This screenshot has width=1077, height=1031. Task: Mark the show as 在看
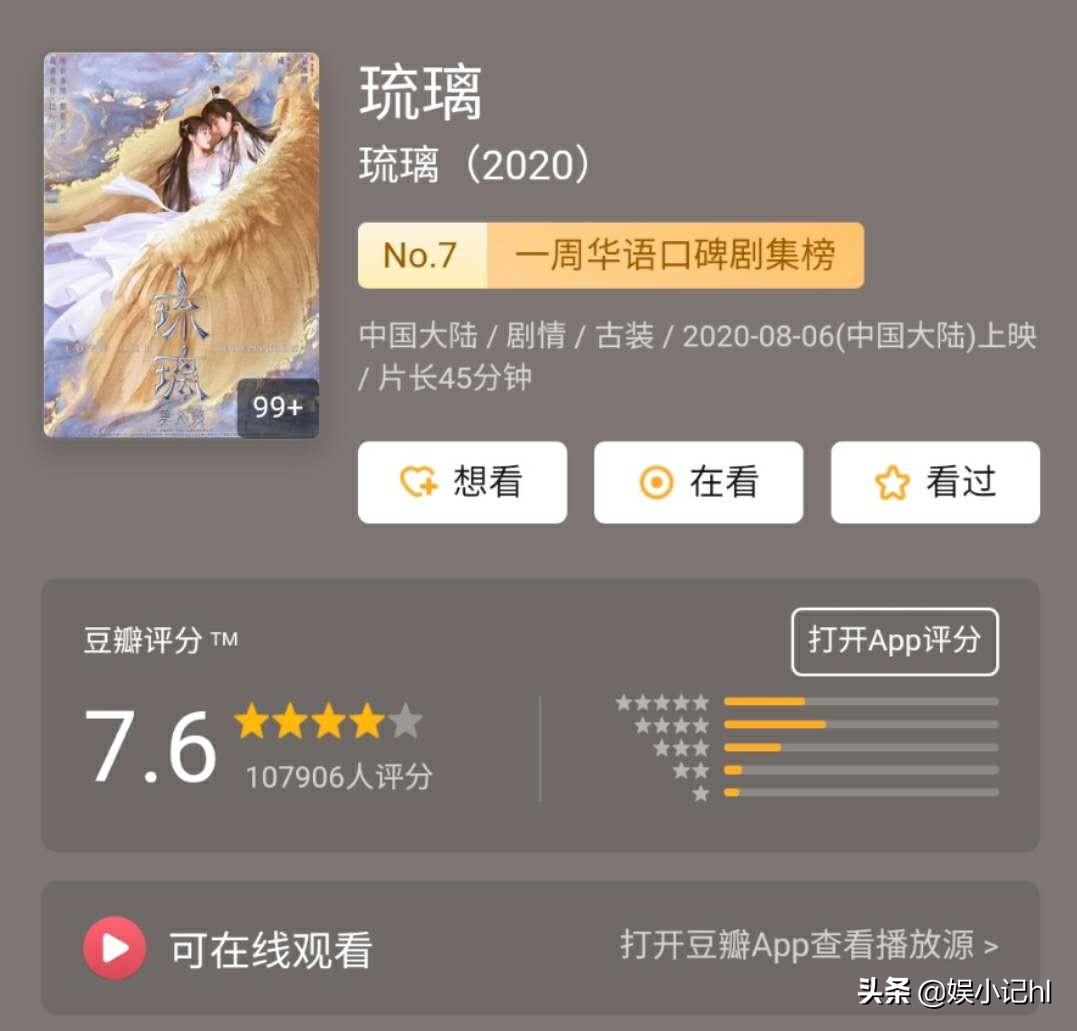698,483
